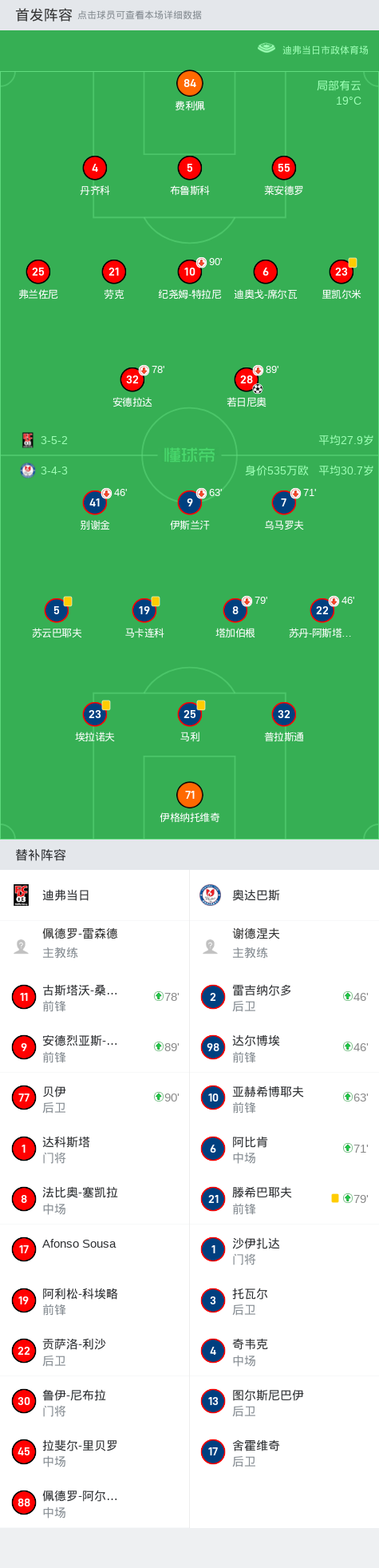The width and height of the screenshot is (379, 1568).
Task: View substitute 达尔博埃 number 98
Action: [x=284, y=1047]
